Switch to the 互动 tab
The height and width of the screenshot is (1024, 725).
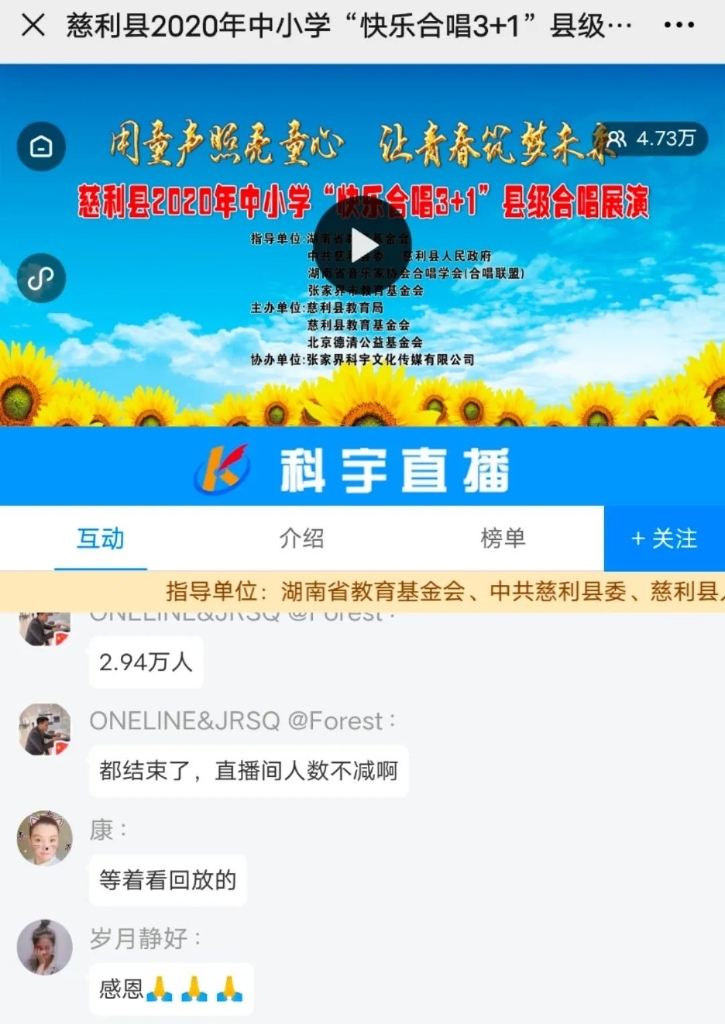click(x=101, y=538)
